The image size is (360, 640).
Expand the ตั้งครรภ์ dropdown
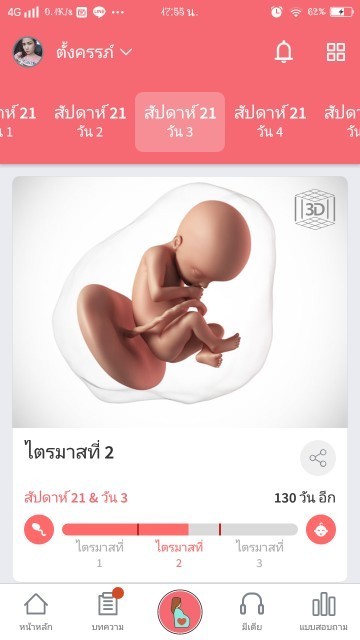[x=94, y=52]
